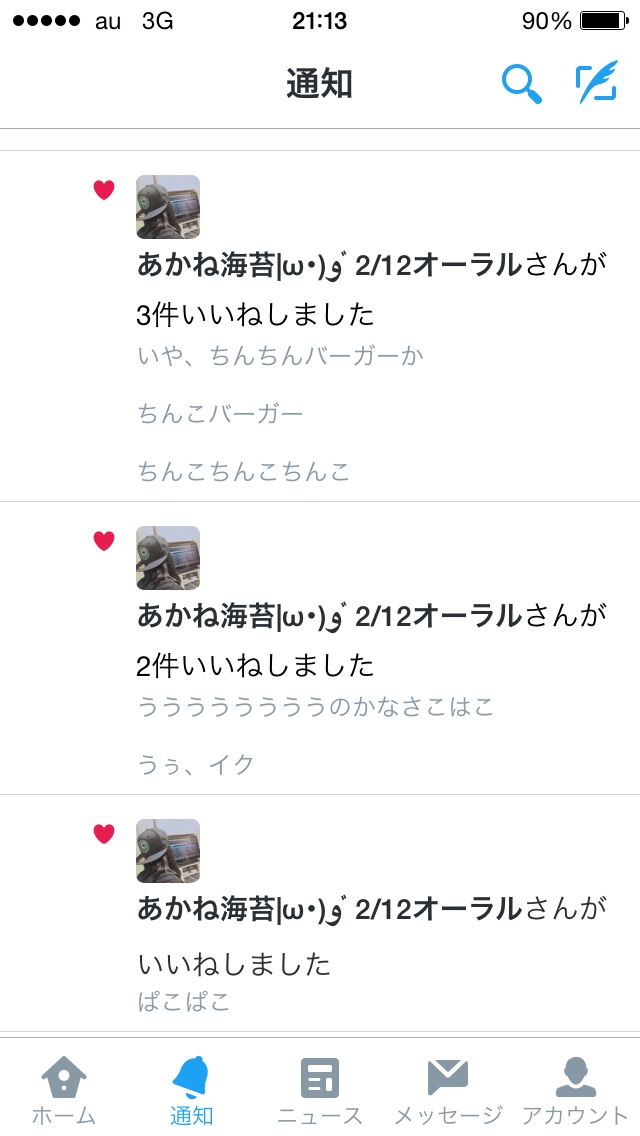This screenshot has width=640, height=1136.
Task: Open the notification for the ぱこぱこ tweet
Action: pos(370,964)
